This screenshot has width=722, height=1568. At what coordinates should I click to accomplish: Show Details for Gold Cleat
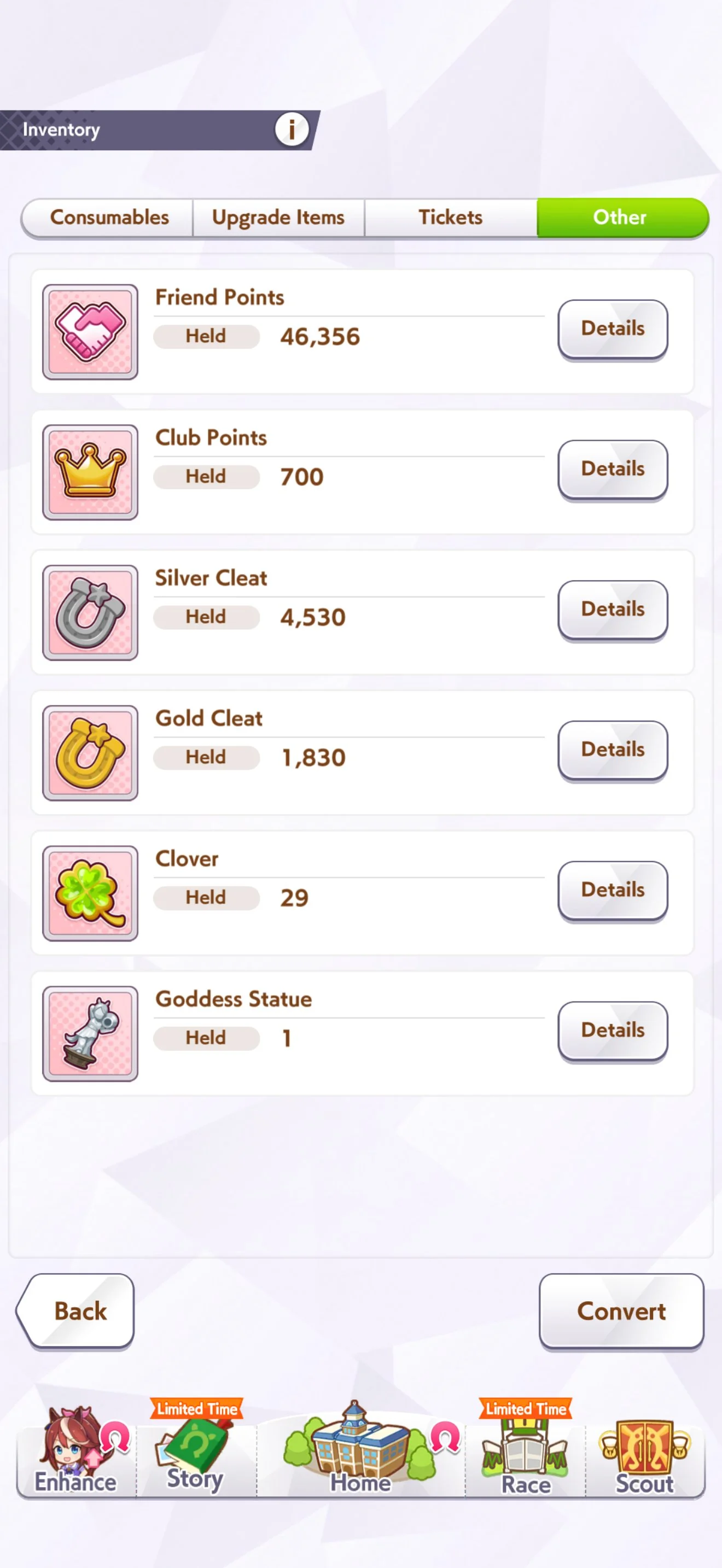[612, 750]
